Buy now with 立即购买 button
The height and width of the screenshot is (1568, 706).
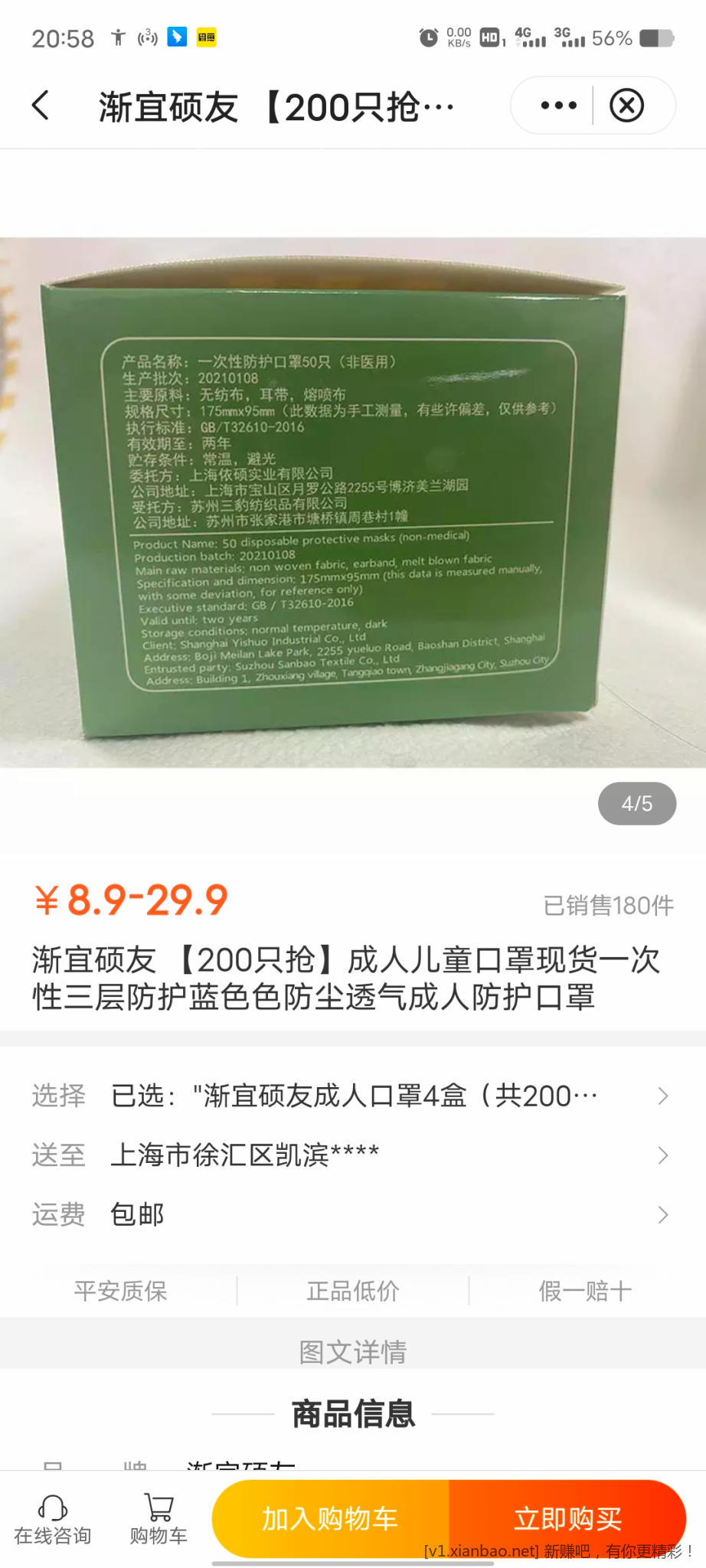[567, 1518]
